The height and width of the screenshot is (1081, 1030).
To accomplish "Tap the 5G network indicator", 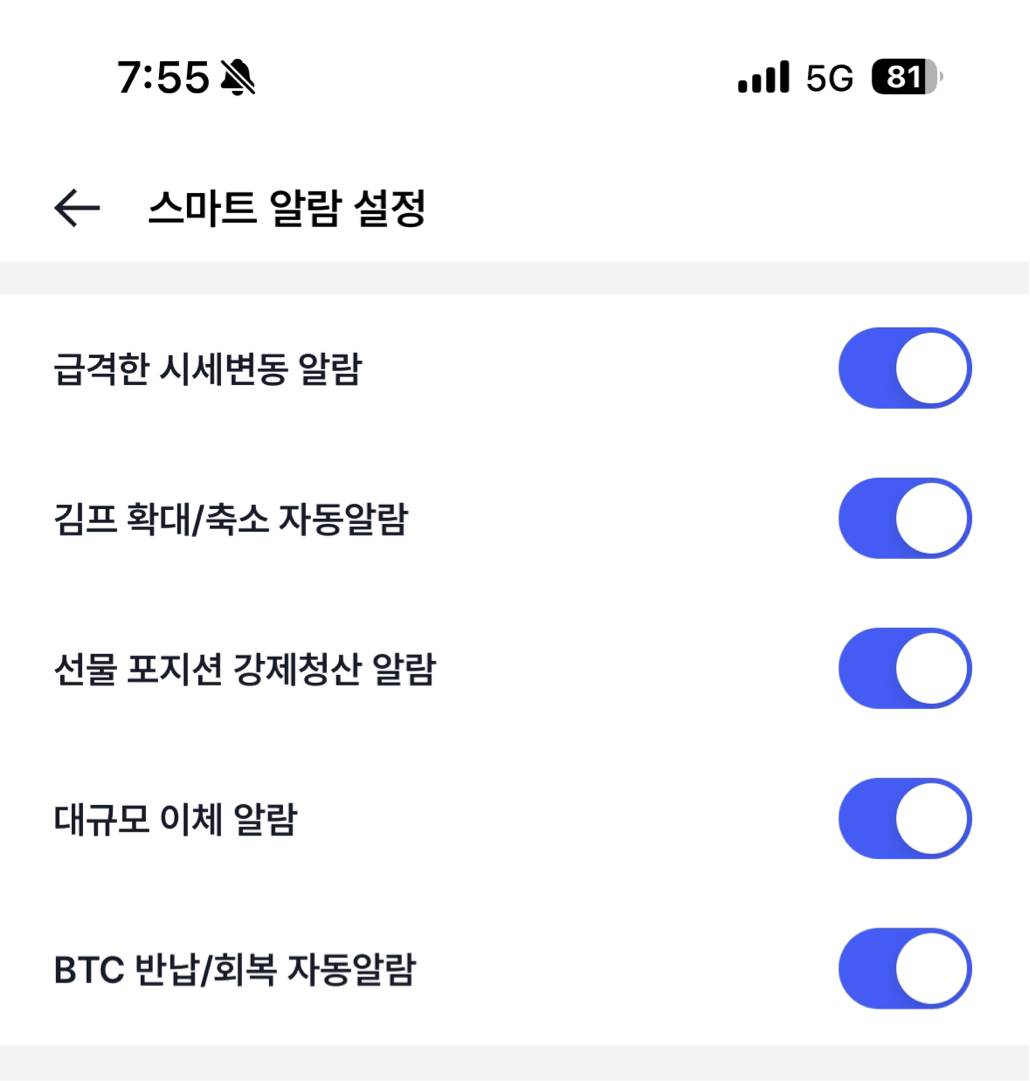I will point(832,77).
